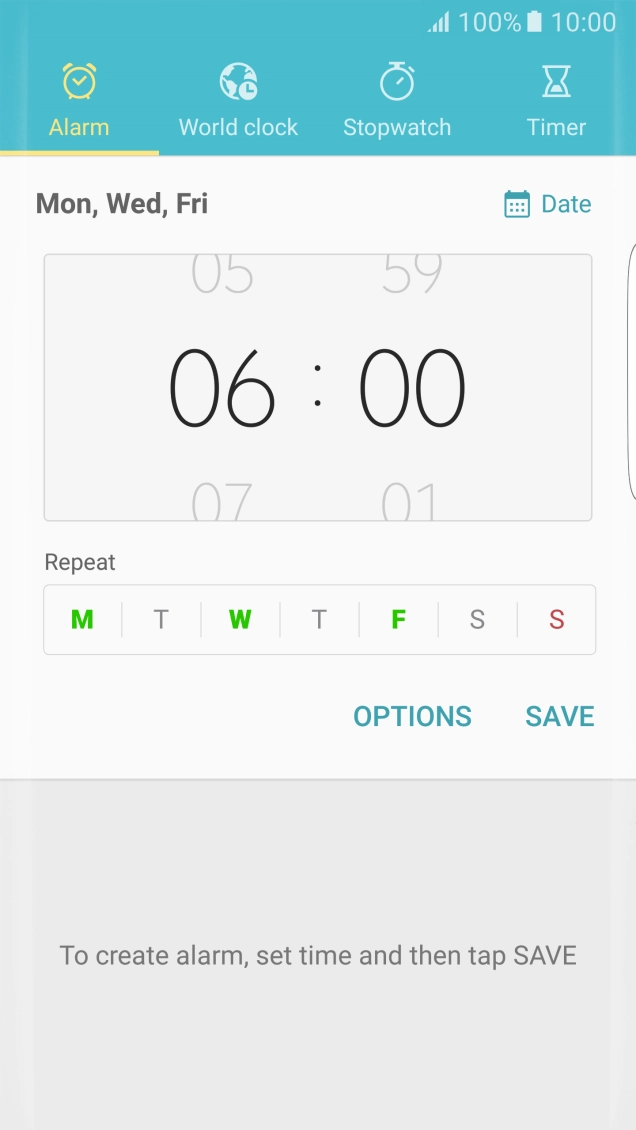Open alarm OPTIONS

412,716
